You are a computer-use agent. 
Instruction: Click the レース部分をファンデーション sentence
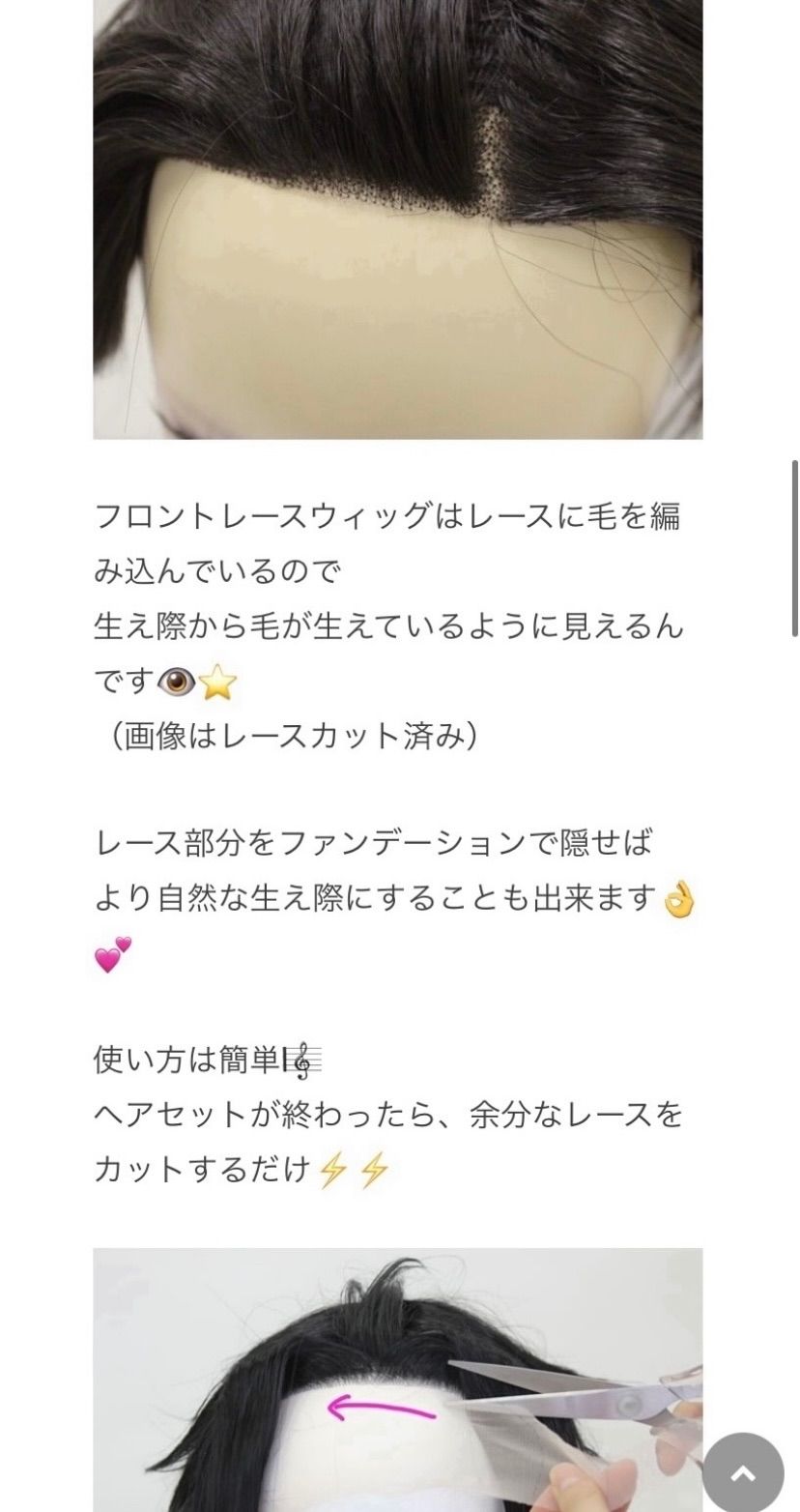pyautogui.click(x=377, y=843)
